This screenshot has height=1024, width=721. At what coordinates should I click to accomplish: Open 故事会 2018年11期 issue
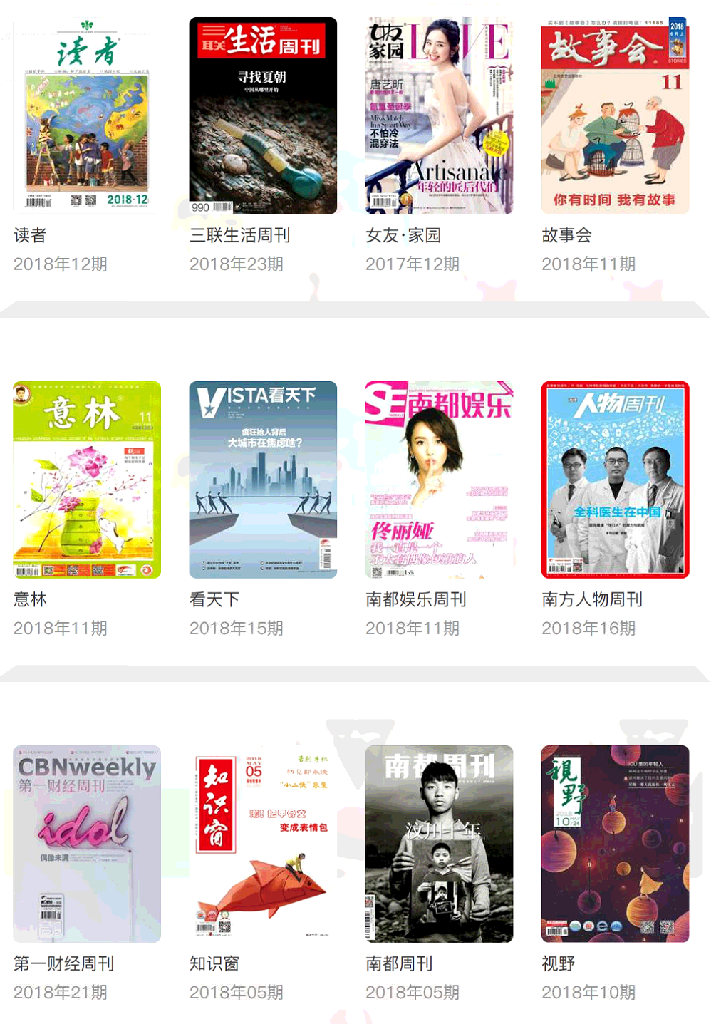coord(615,115)
